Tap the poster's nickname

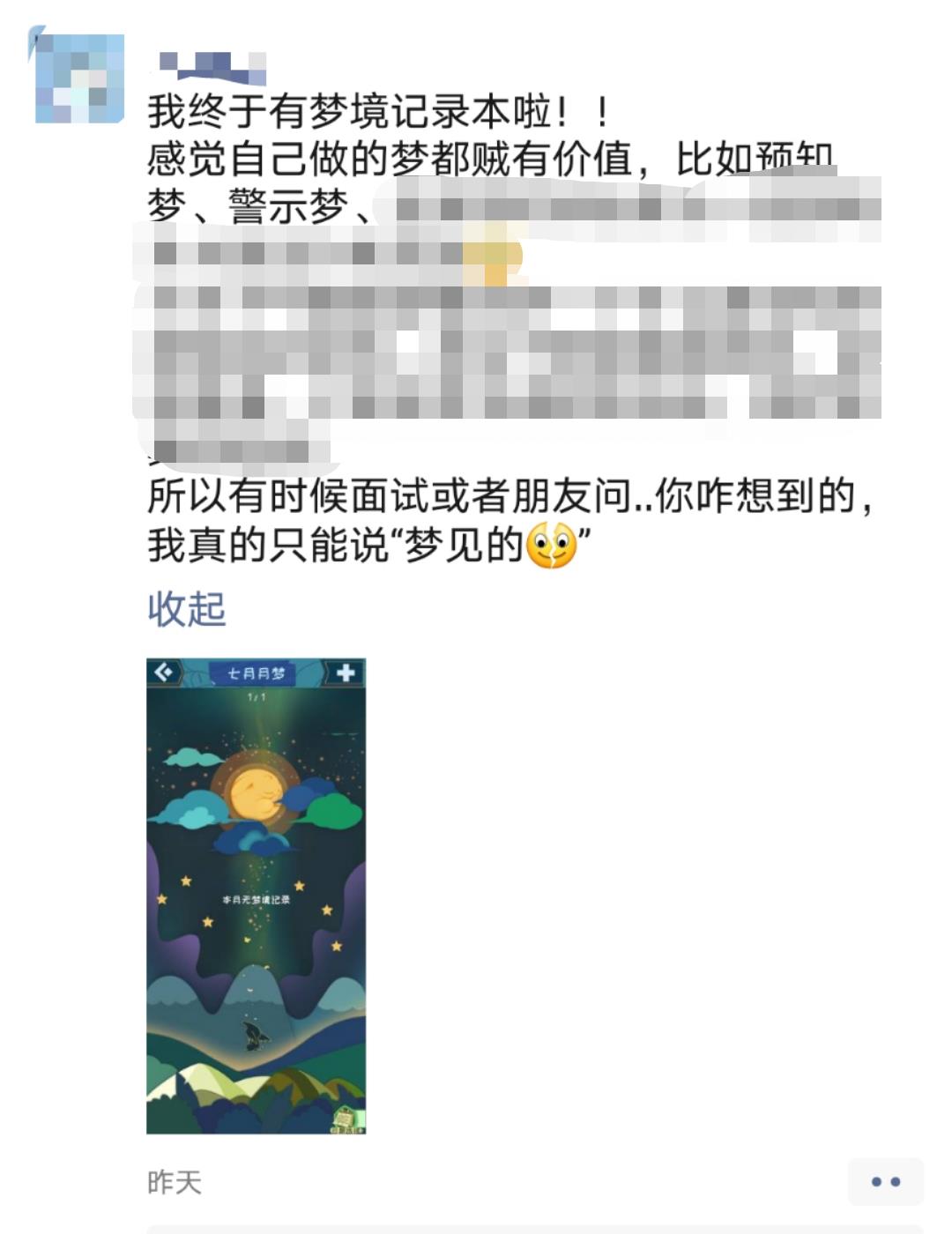pos(212,65)
